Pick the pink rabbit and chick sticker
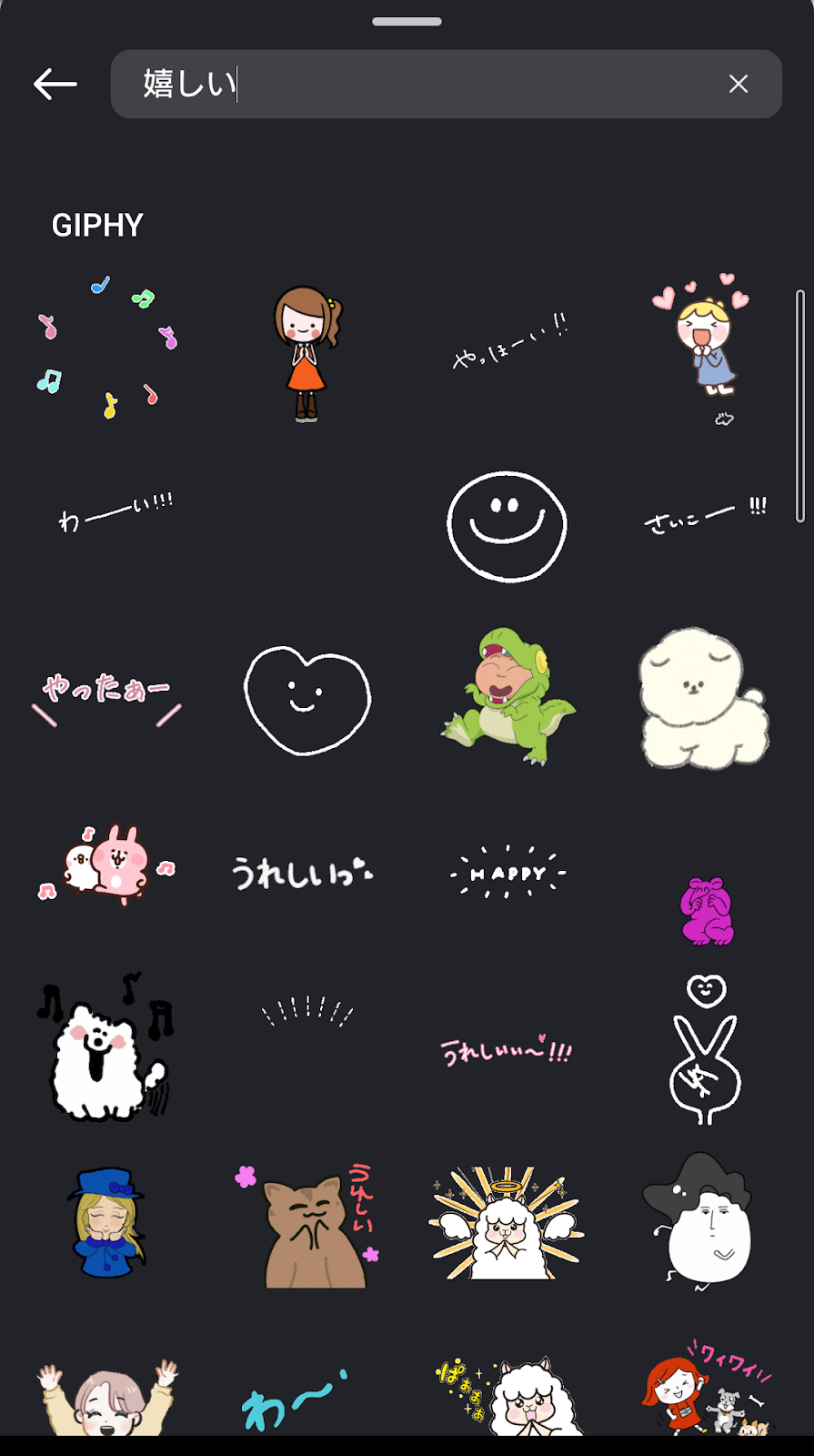Image resolution: width=814 pixels, height=1456 pixels. coord(106,864)
